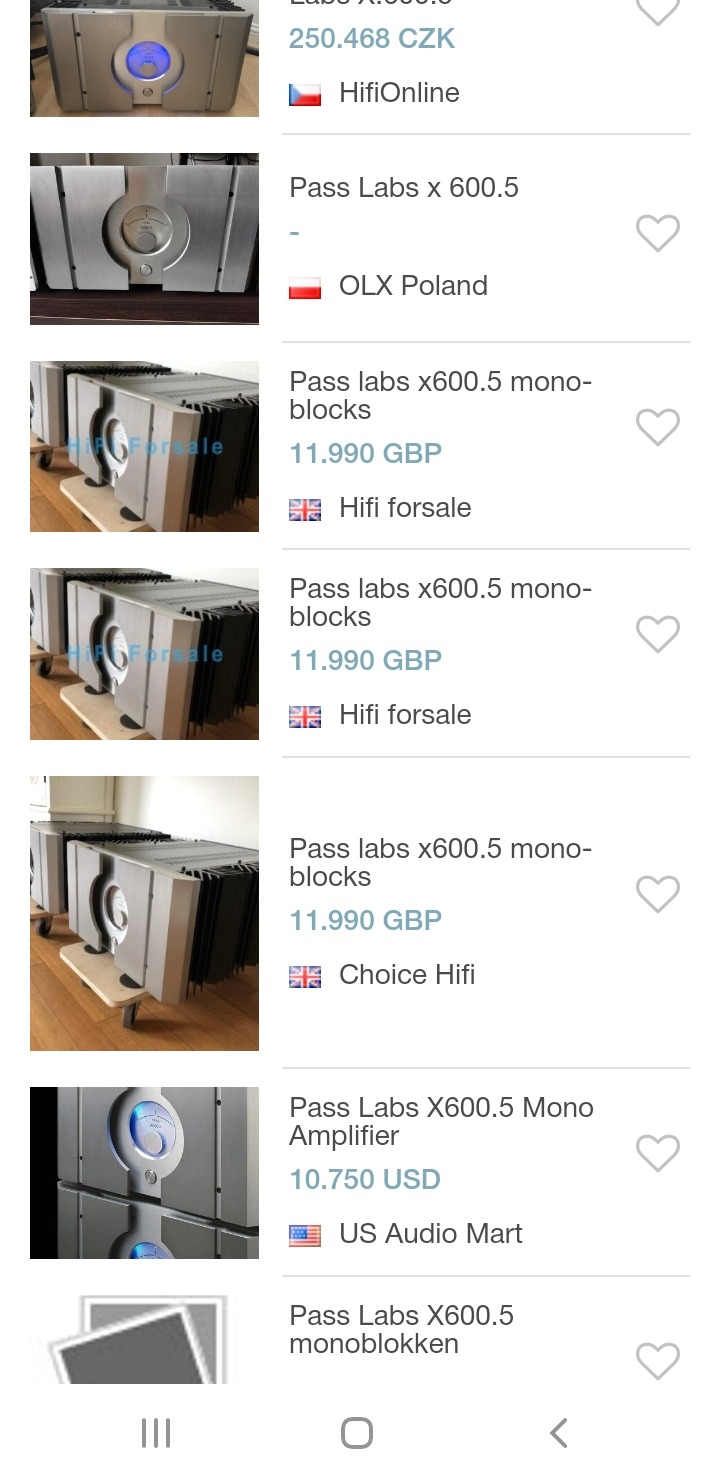Favorite the OLX Poland Pass Labs listing
Viewport: 720px width, 1480px height.
[657, 233]
